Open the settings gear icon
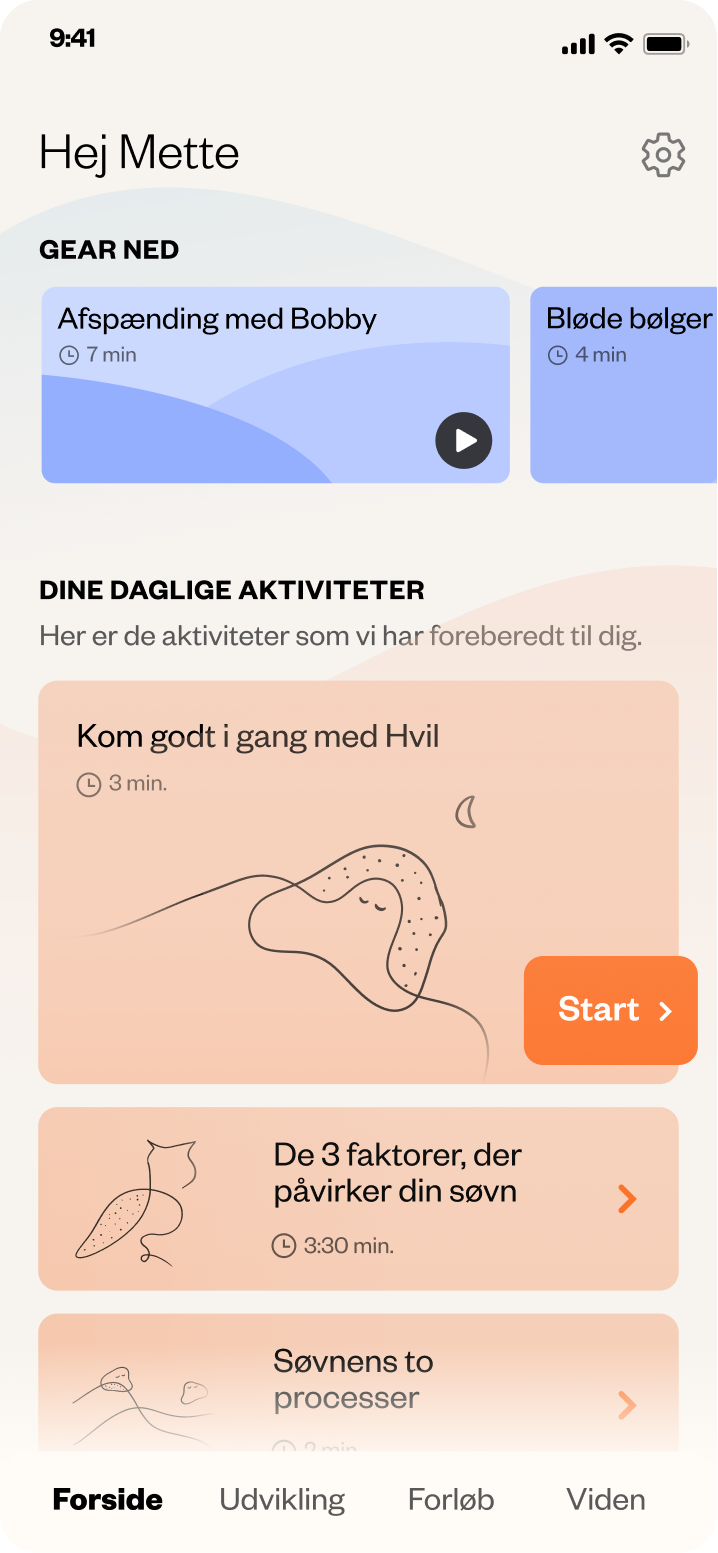This screenshot has height=1553, width=718. [663, 156]
